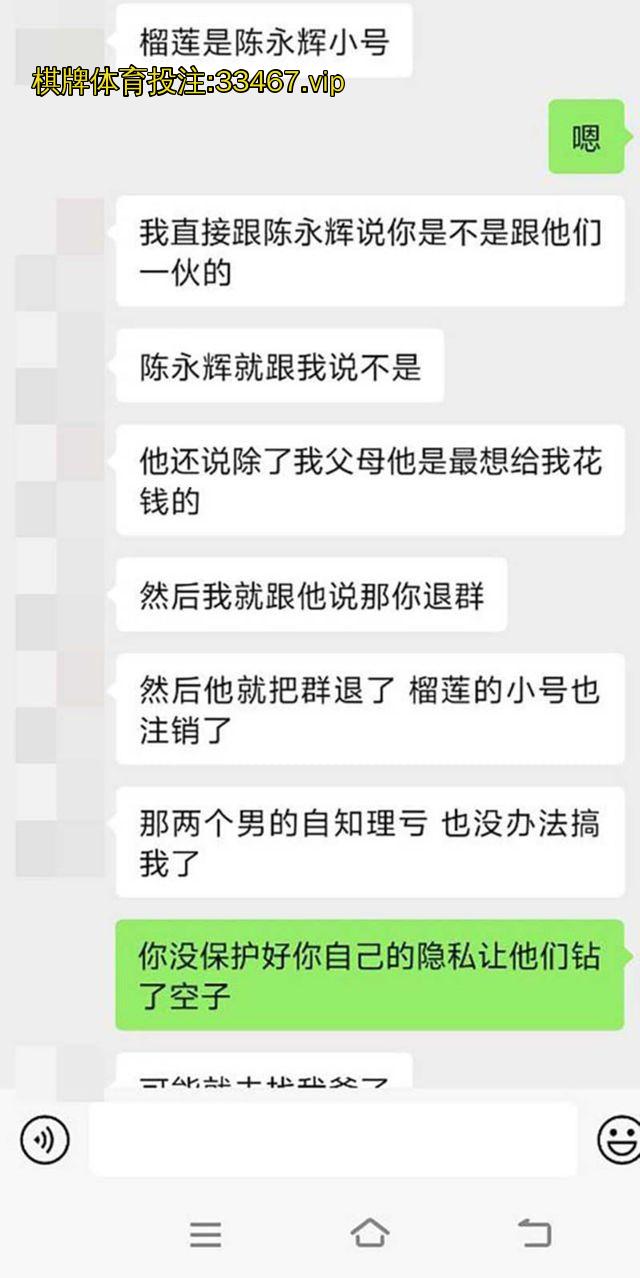The height and width of the screenshot is (1278, 640).
Task: Tap the message text field
Action: (332, 1139)
